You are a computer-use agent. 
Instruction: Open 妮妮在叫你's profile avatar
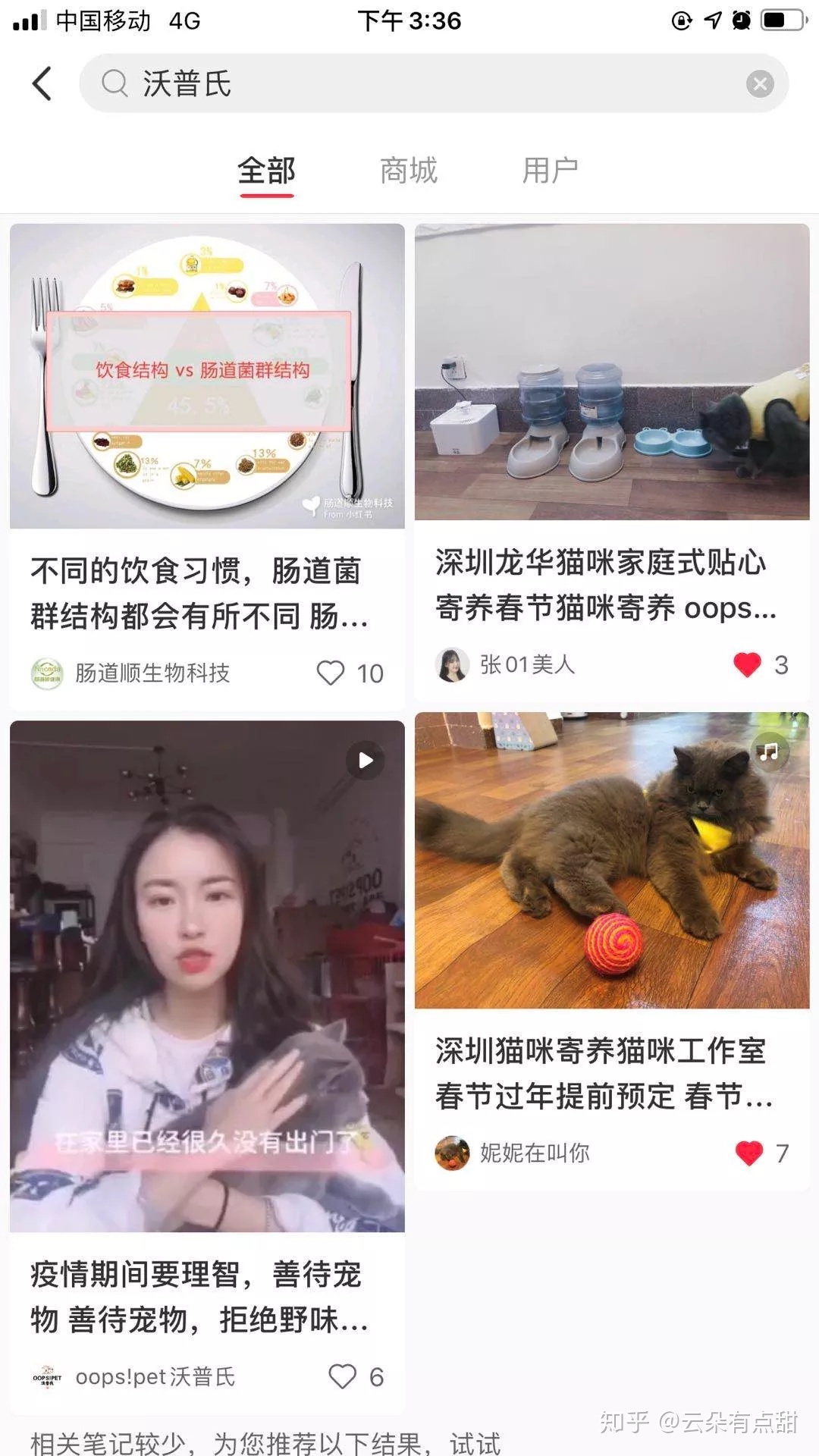(x=453, y=1153)
